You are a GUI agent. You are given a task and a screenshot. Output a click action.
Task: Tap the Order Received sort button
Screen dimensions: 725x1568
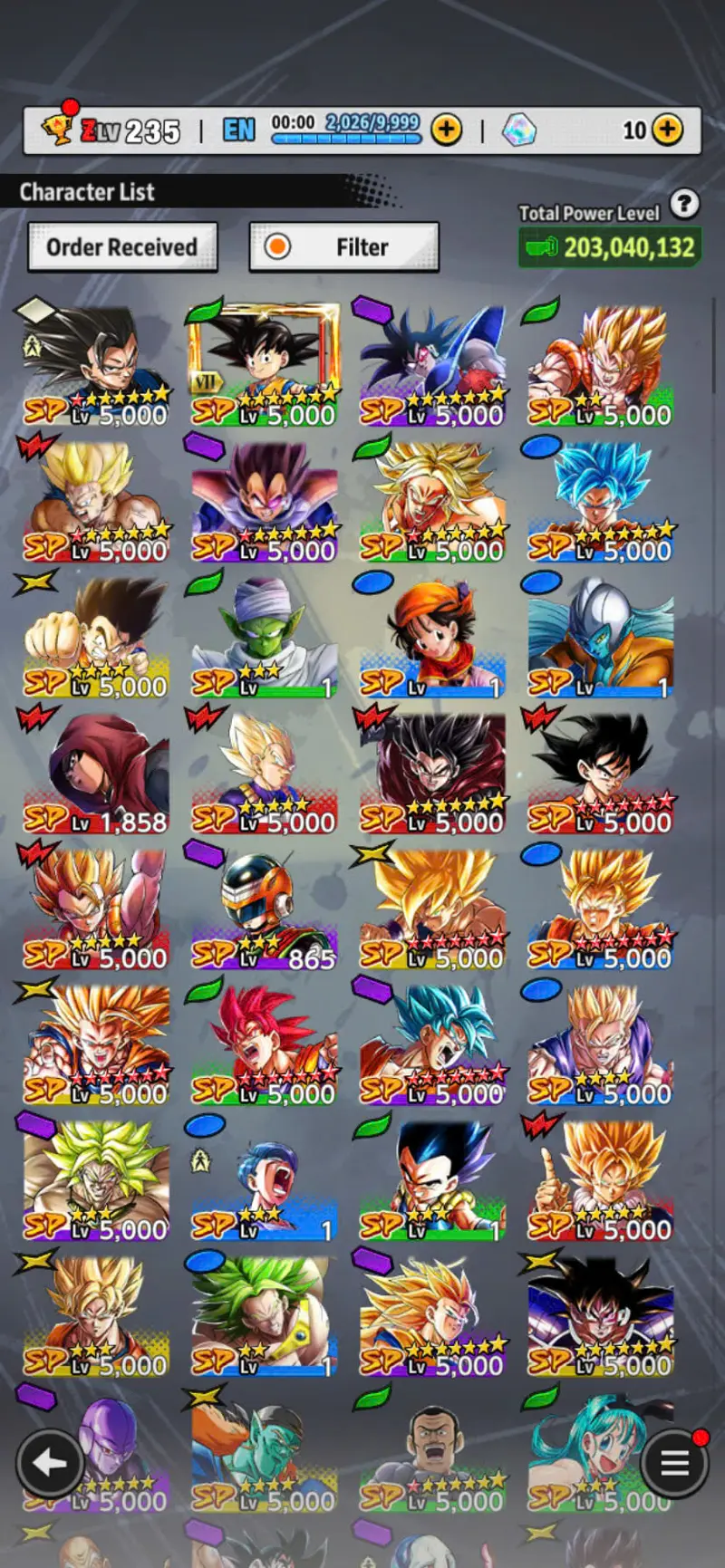pos(122,247)
